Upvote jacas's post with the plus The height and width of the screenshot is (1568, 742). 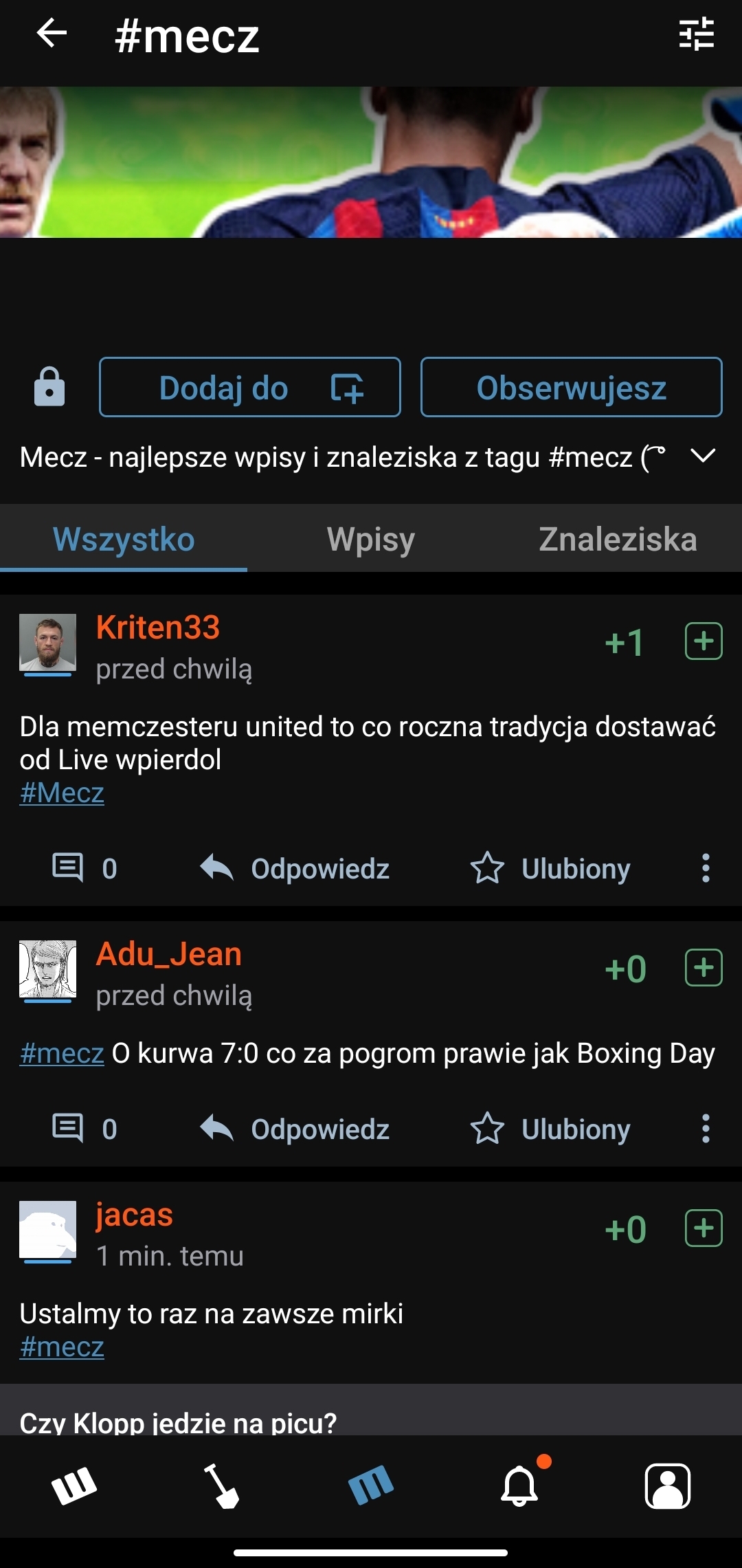[704, 1228]
